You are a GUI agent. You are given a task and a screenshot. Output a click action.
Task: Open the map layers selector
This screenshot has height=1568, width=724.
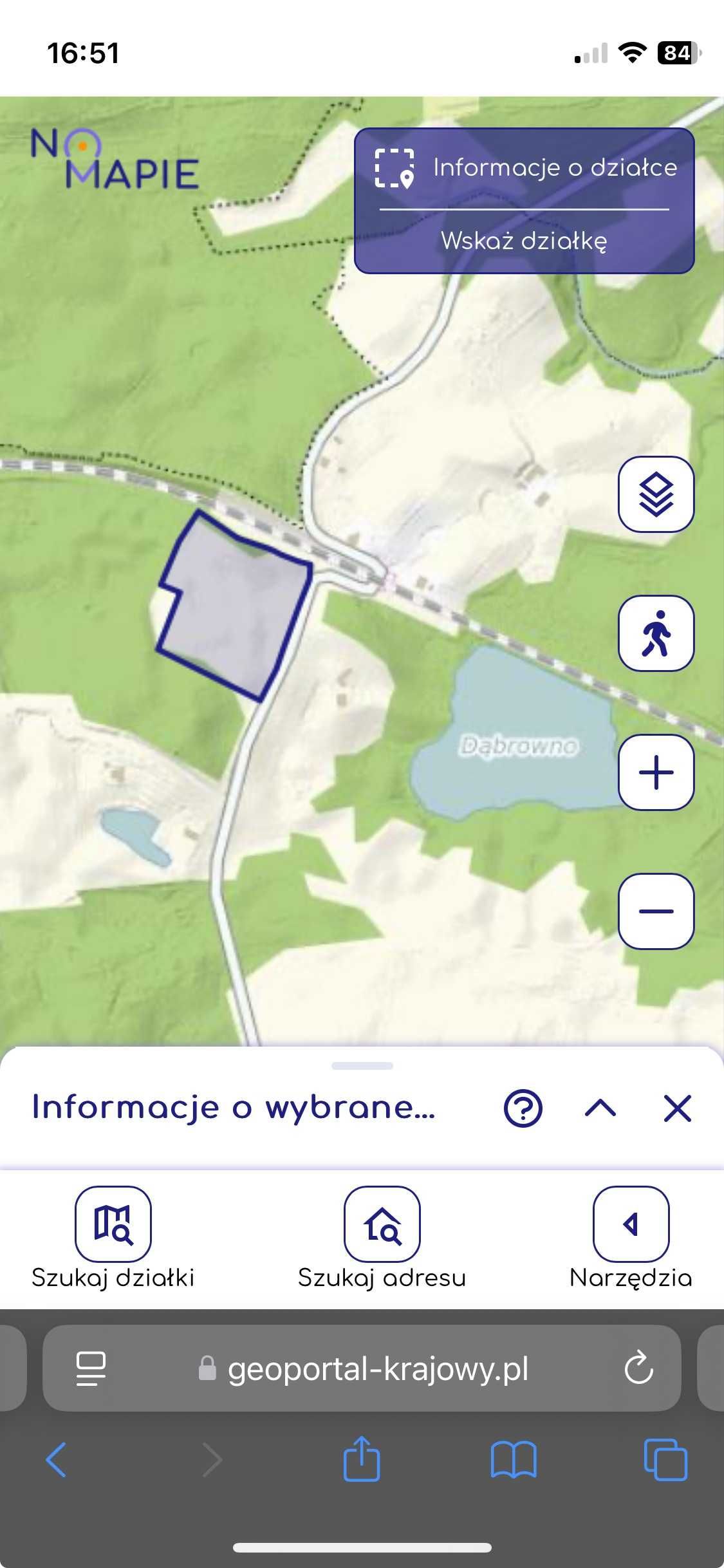[656, 494]
